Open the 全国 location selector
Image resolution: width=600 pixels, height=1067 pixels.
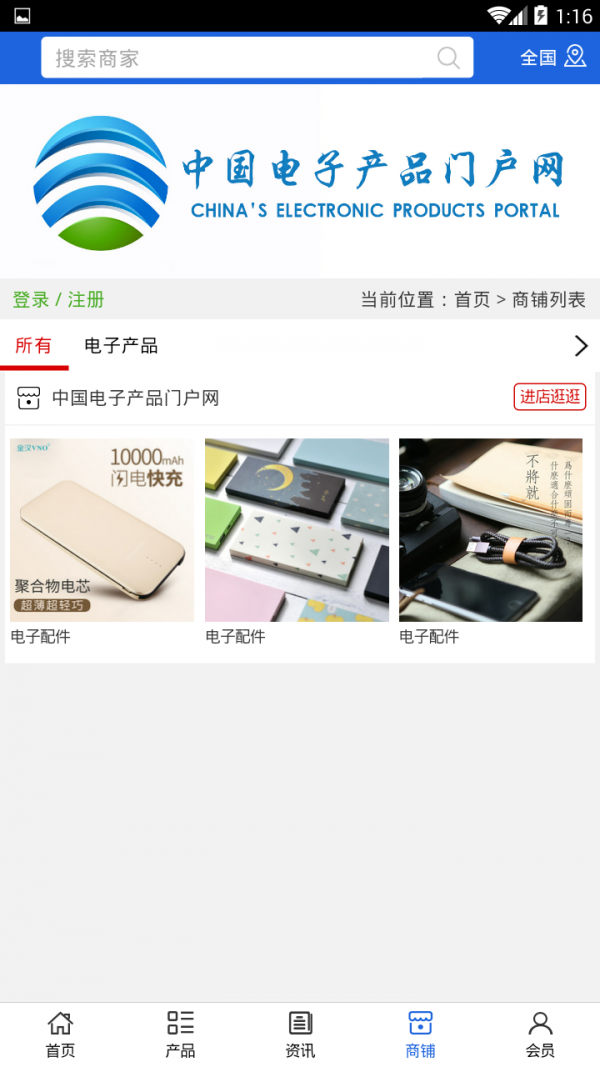coord(552,57)
